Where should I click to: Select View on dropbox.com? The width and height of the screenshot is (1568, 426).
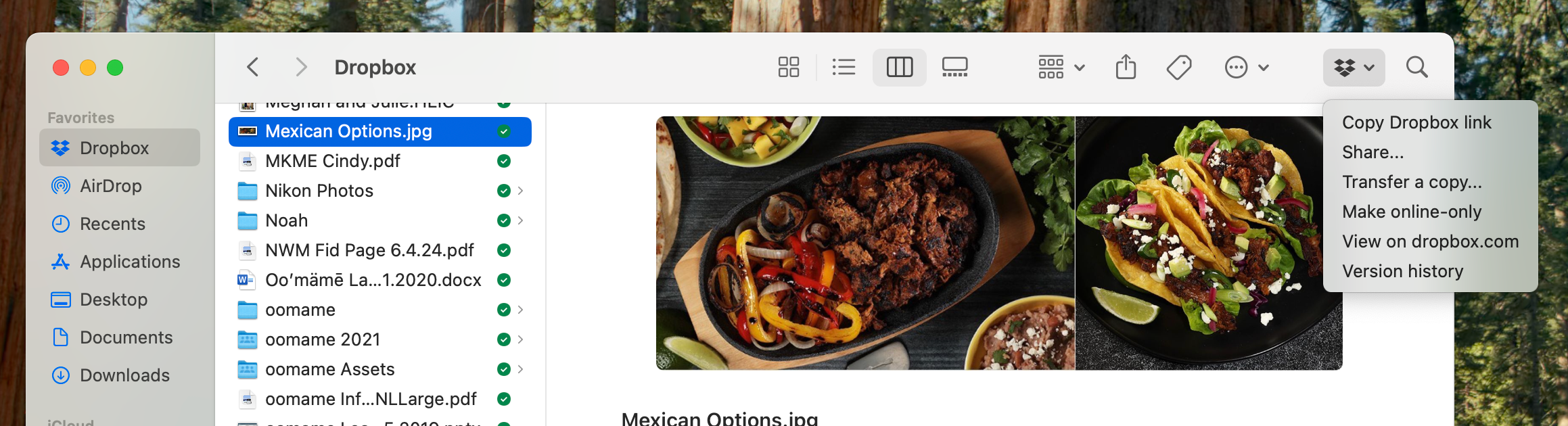click(x=1430, y=241)
